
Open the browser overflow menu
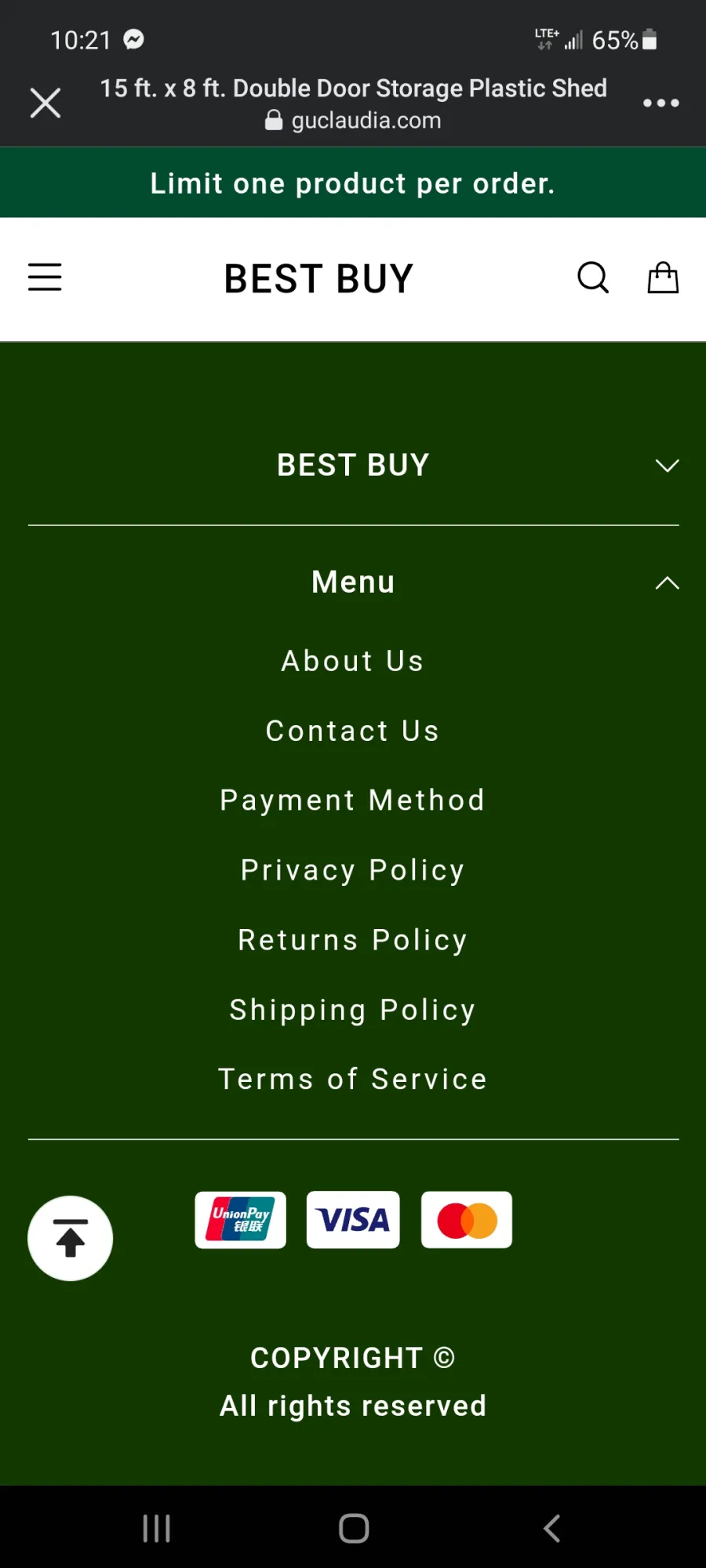pos(661,103)
